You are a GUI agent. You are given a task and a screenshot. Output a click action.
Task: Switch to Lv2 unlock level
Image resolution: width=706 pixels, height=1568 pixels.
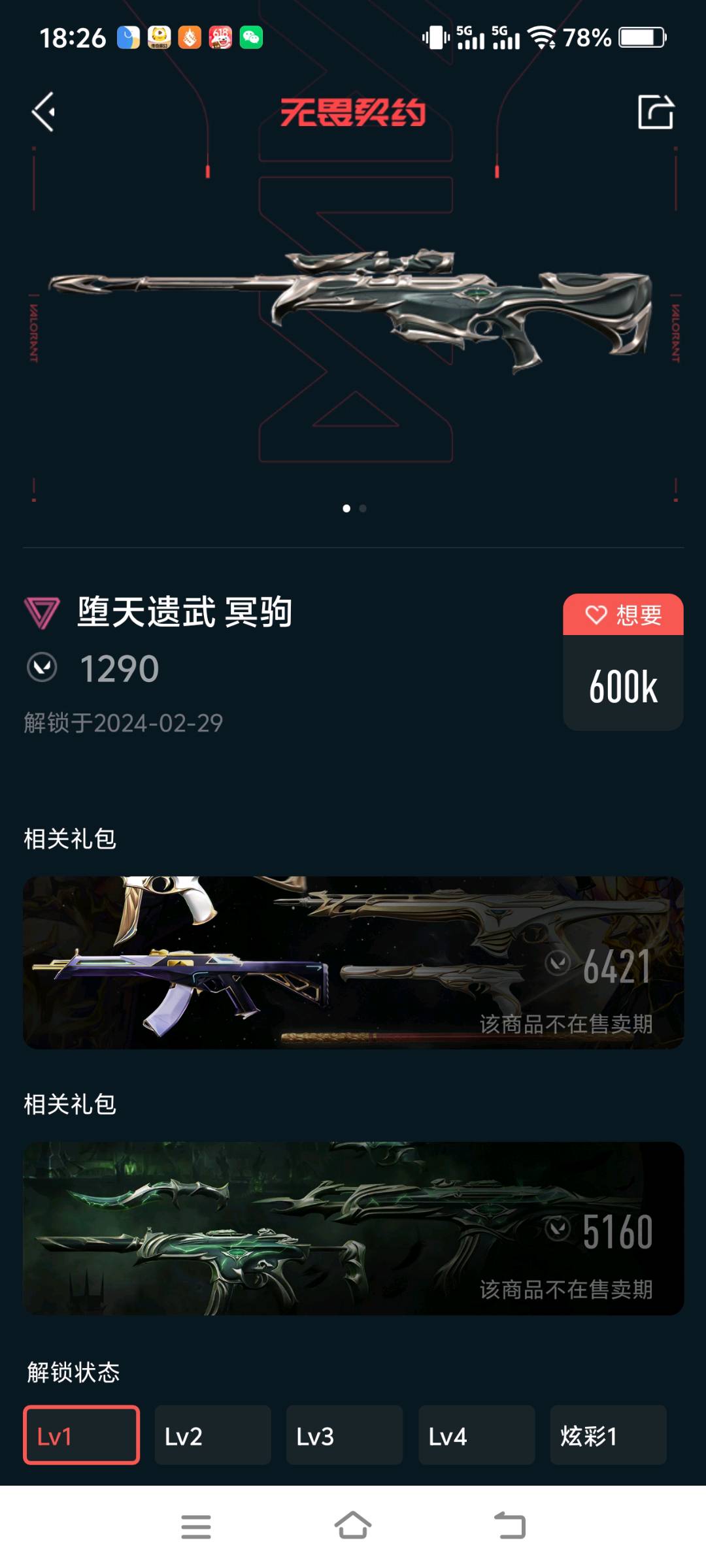coord(212,1435)
